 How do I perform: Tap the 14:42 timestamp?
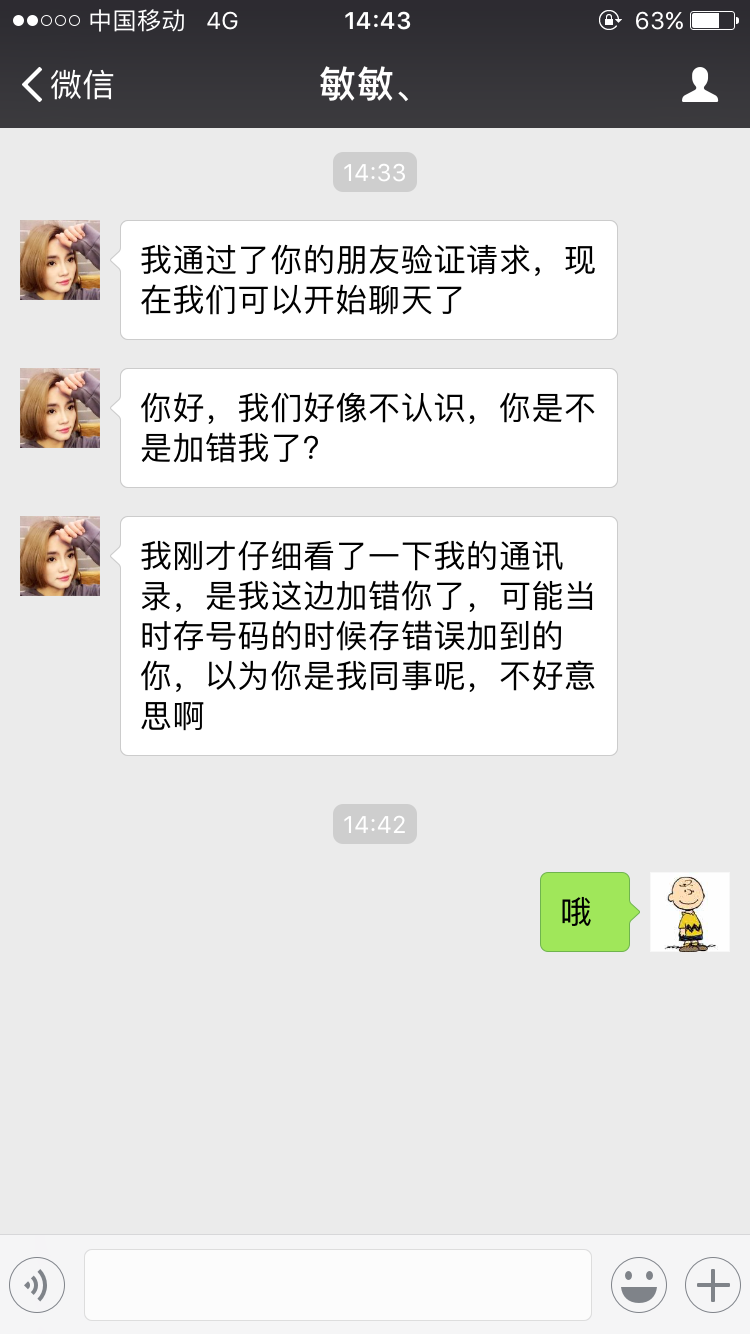coord(374,823)
